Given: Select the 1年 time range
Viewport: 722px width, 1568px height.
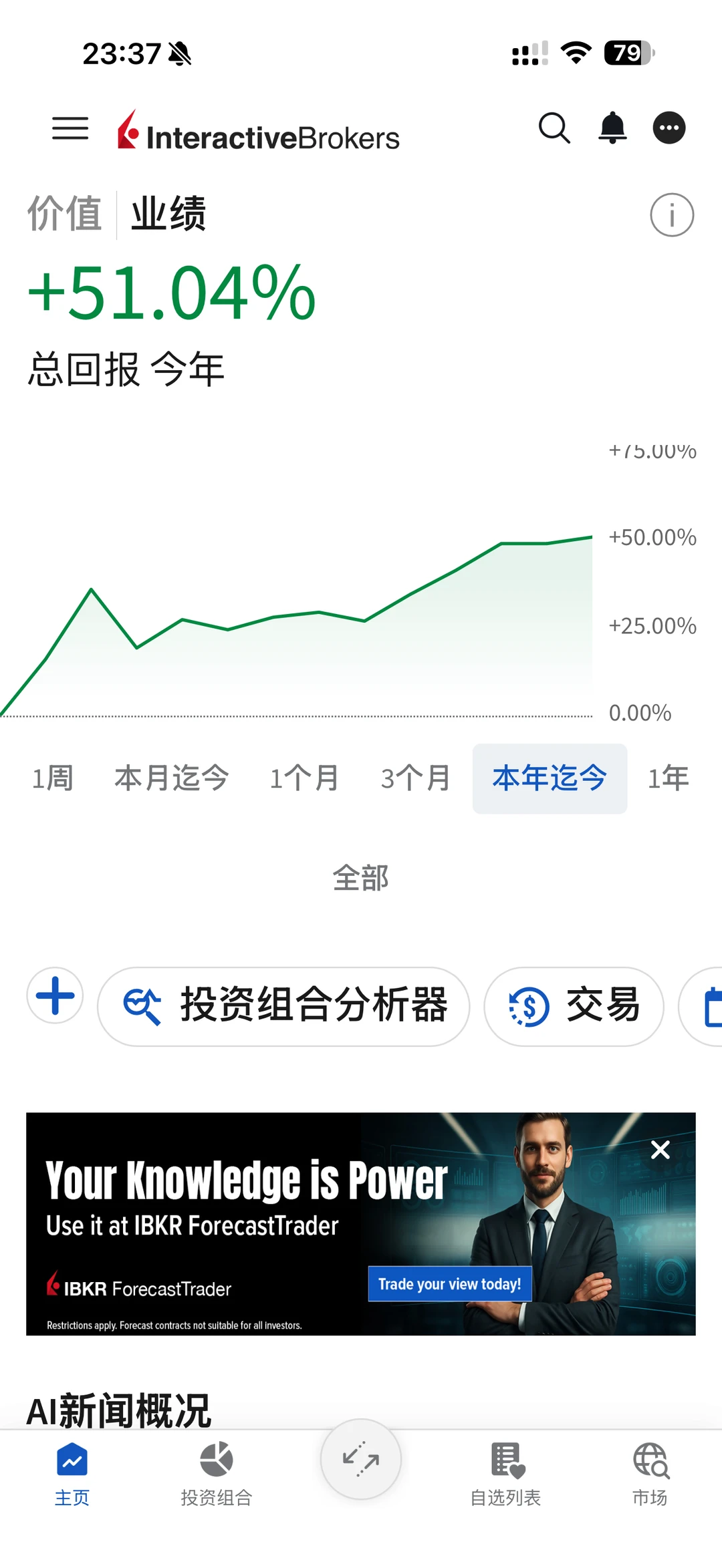Looking at the screenshot, I should (669, 778).
